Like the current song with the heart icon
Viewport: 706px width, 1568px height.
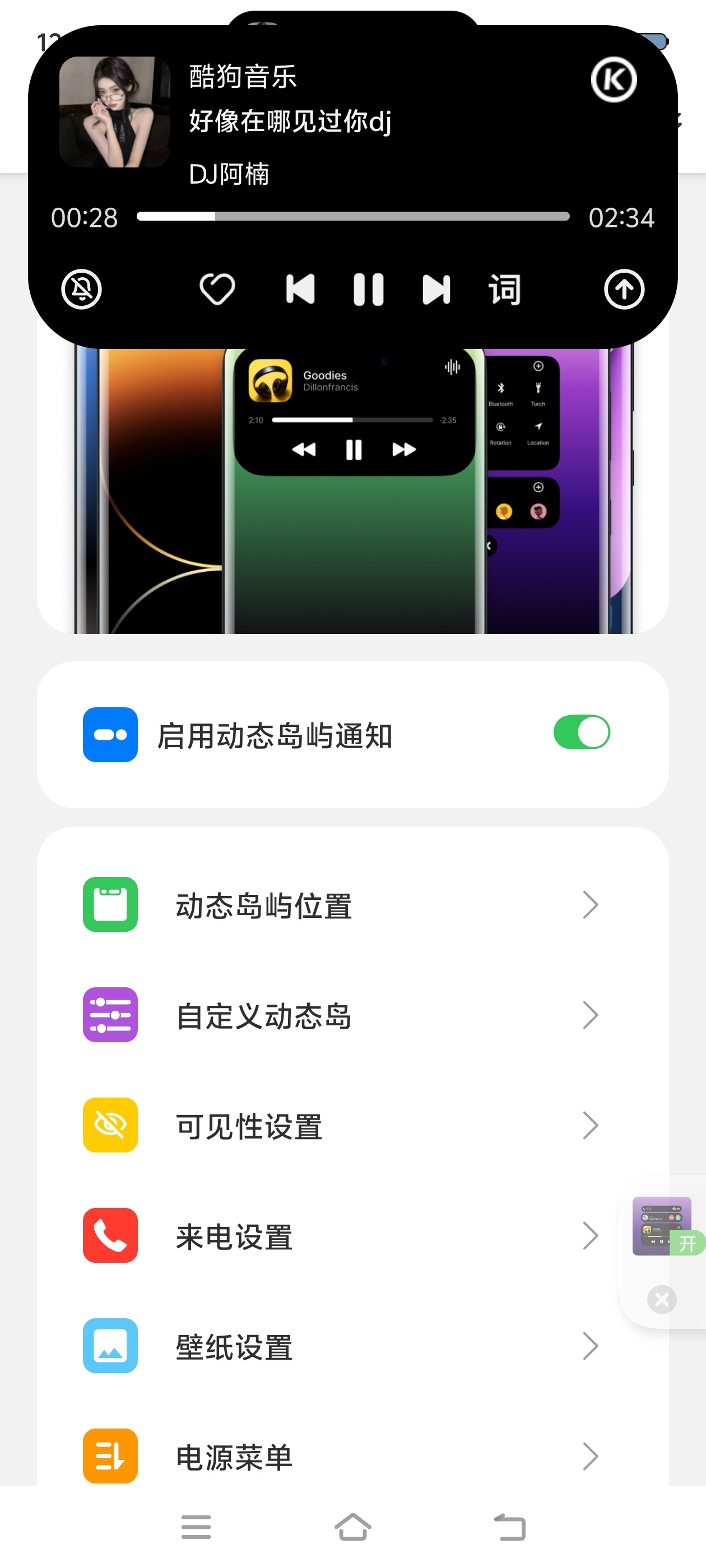tap(217, 289)
